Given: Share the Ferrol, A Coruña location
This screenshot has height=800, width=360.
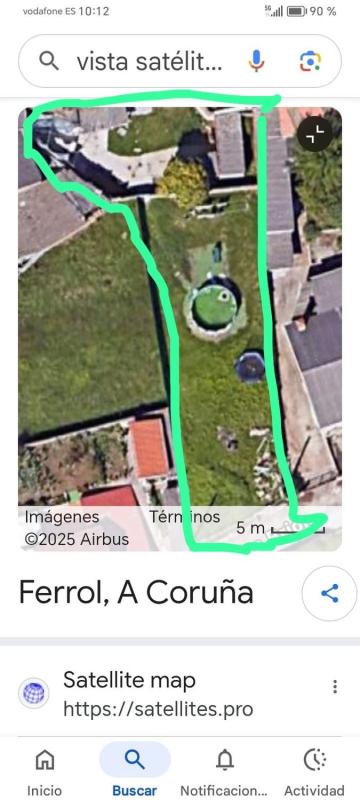Looking at the screenshot, I should point(329,593).
